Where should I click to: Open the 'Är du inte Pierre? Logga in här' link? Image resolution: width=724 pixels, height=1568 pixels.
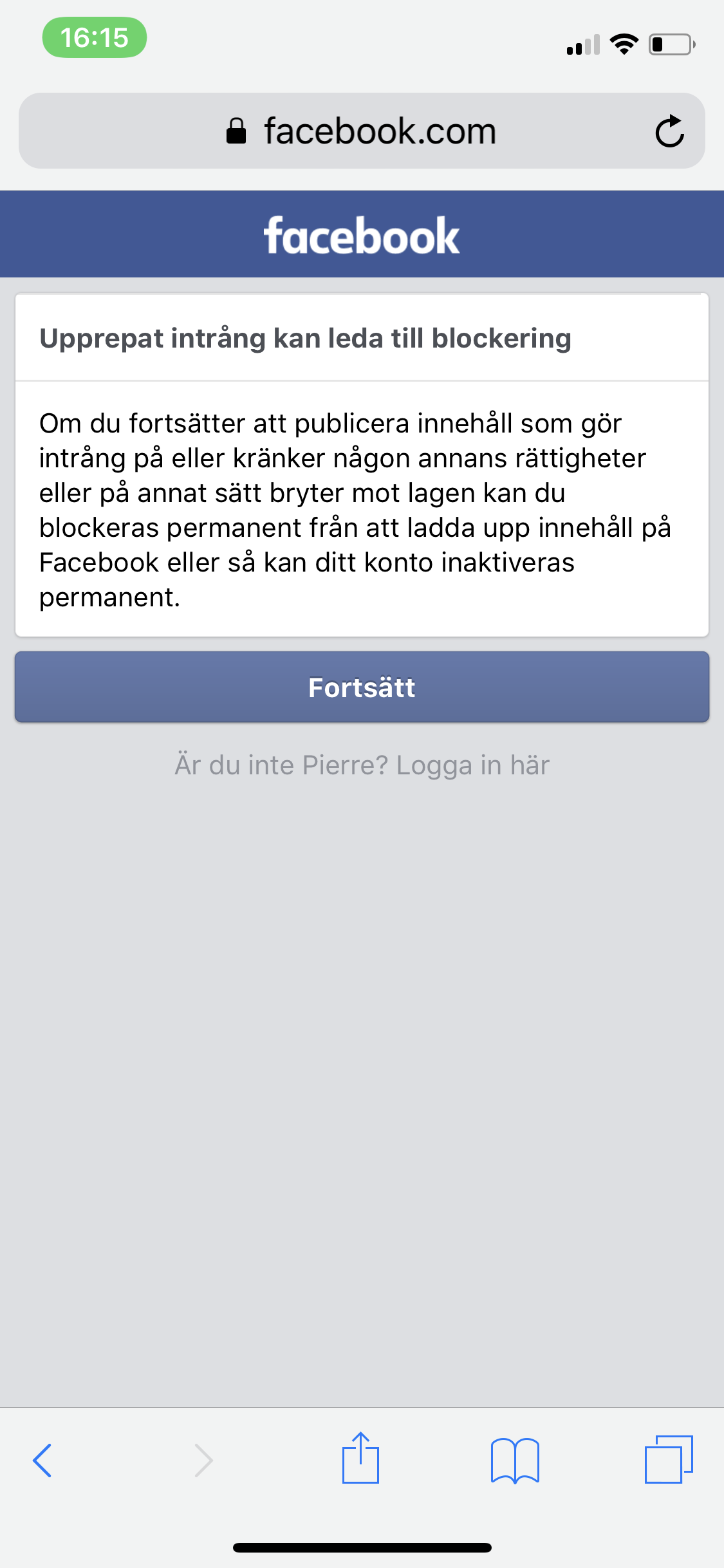[x=362, y=765]
